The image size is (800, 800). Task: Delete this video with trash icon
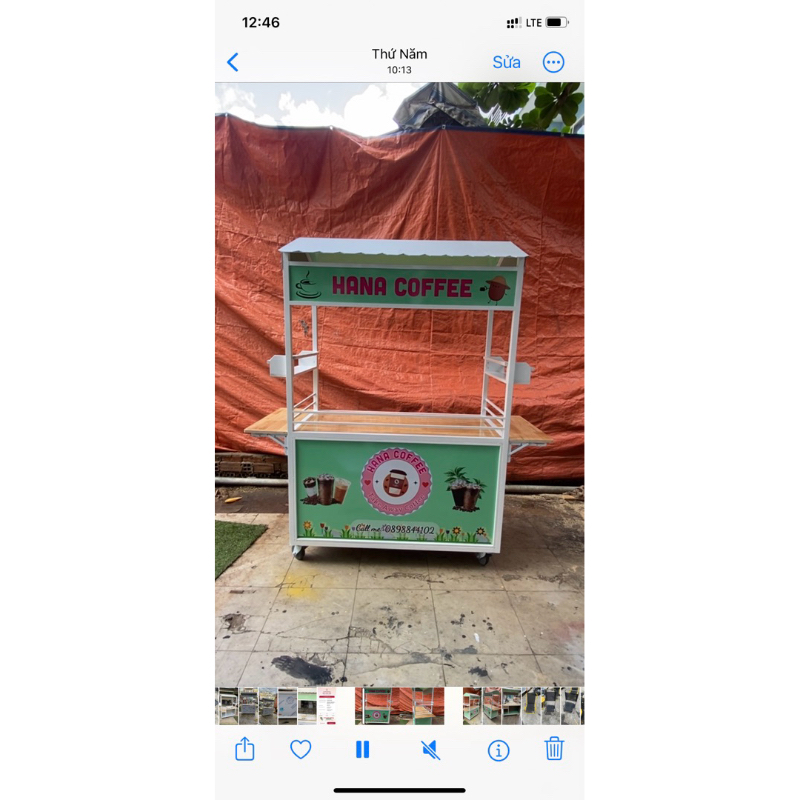point(554,748)
